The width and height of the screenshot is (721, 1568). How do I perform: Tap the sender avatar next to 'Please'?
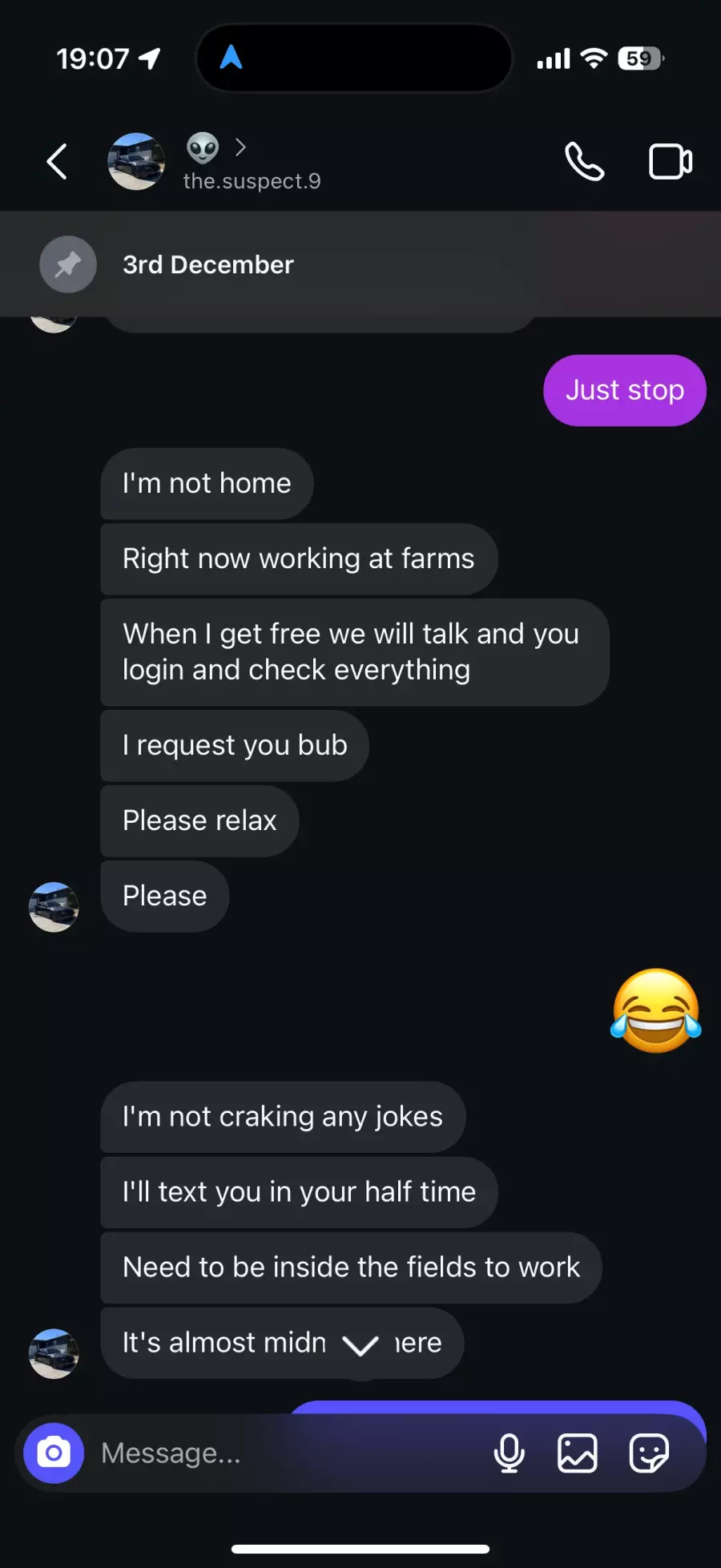54,907
